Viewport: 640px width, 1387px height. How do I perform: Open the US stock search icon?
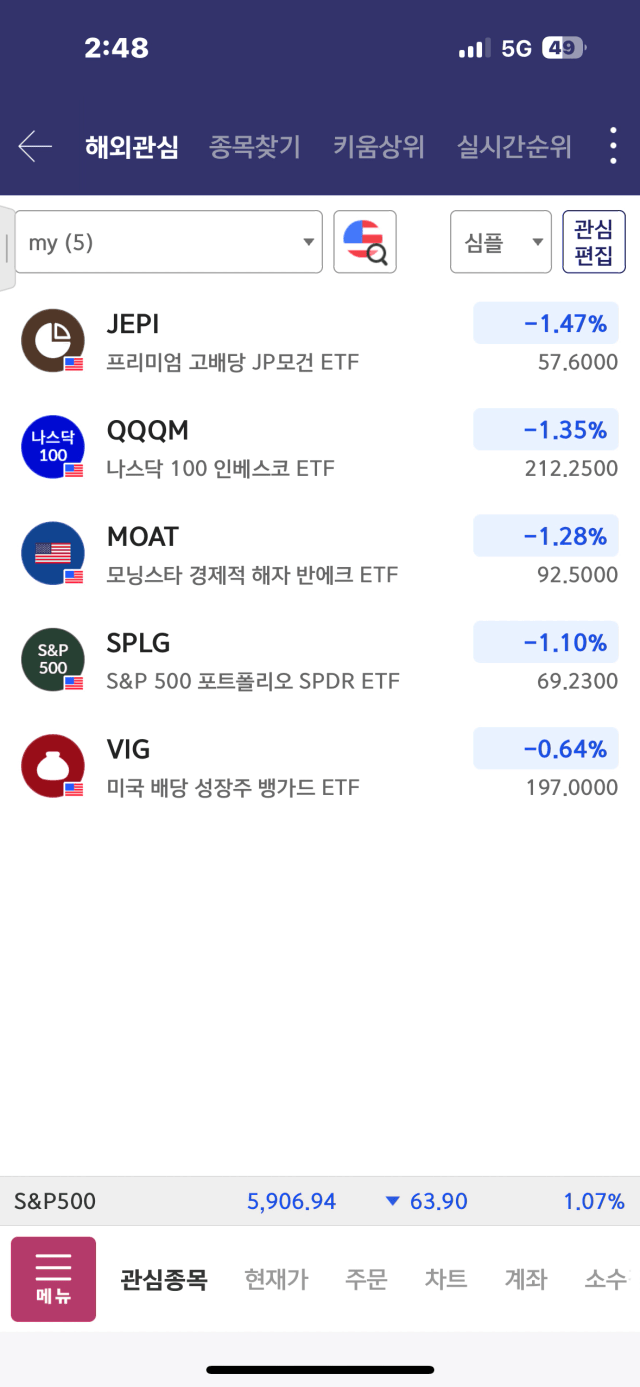click(x=365, y=242)
